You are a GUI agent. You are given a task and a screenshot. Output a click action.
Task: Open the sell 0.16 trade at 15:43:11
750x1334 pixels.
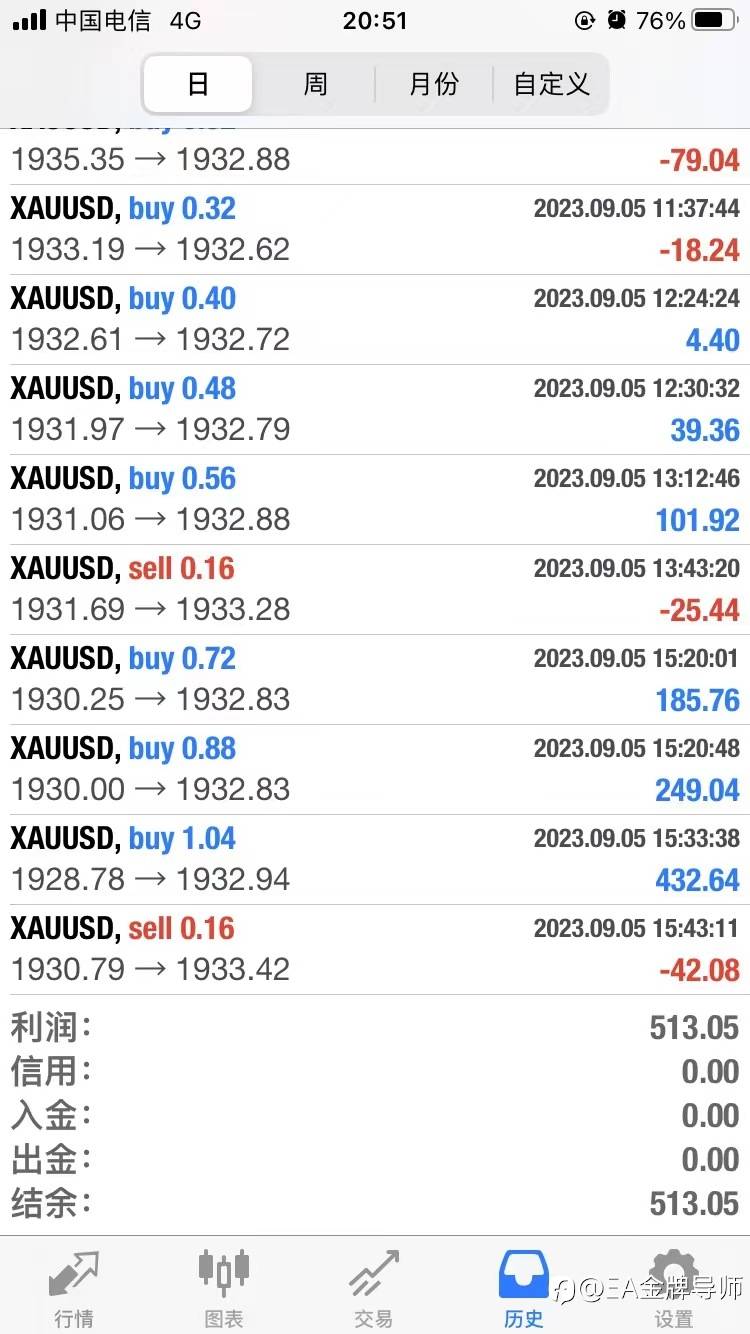[x=375, y=950]
